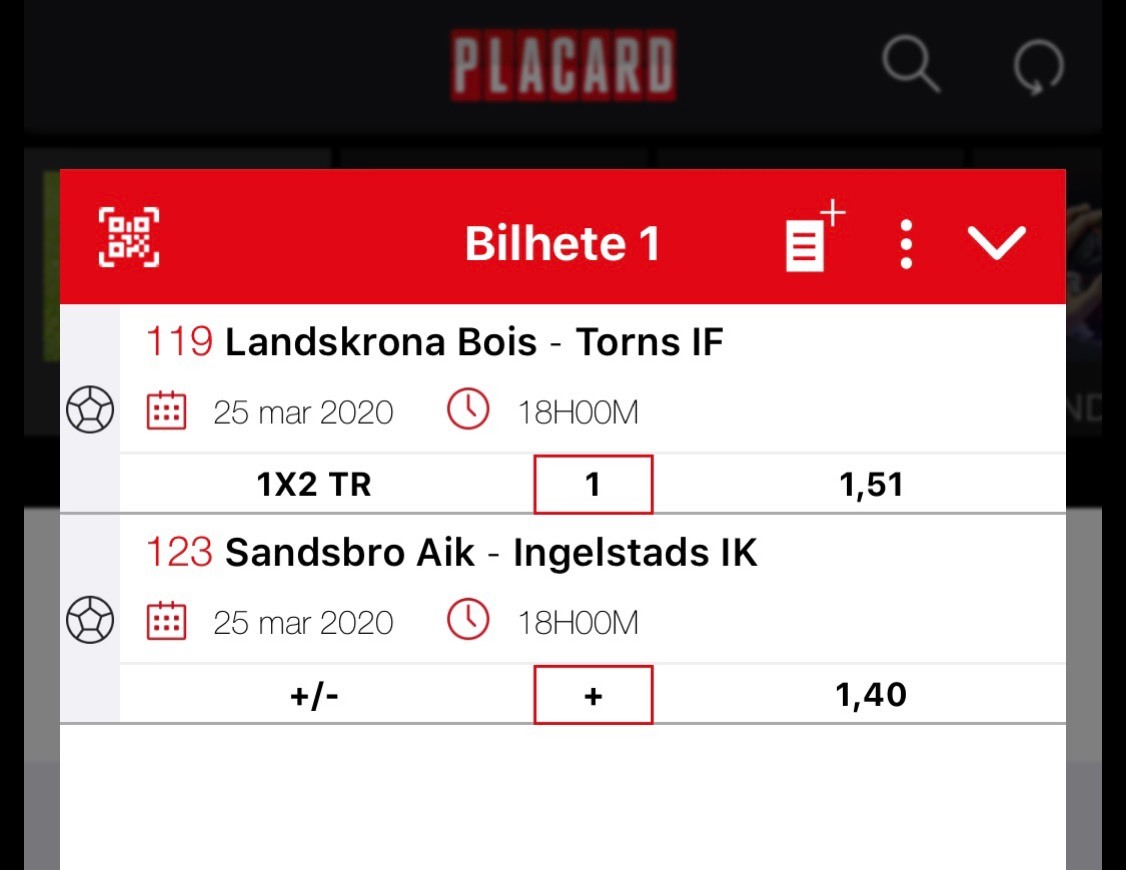
Task: Add a new bet slip
Action: pyautogui.click(x=812, y=238)
